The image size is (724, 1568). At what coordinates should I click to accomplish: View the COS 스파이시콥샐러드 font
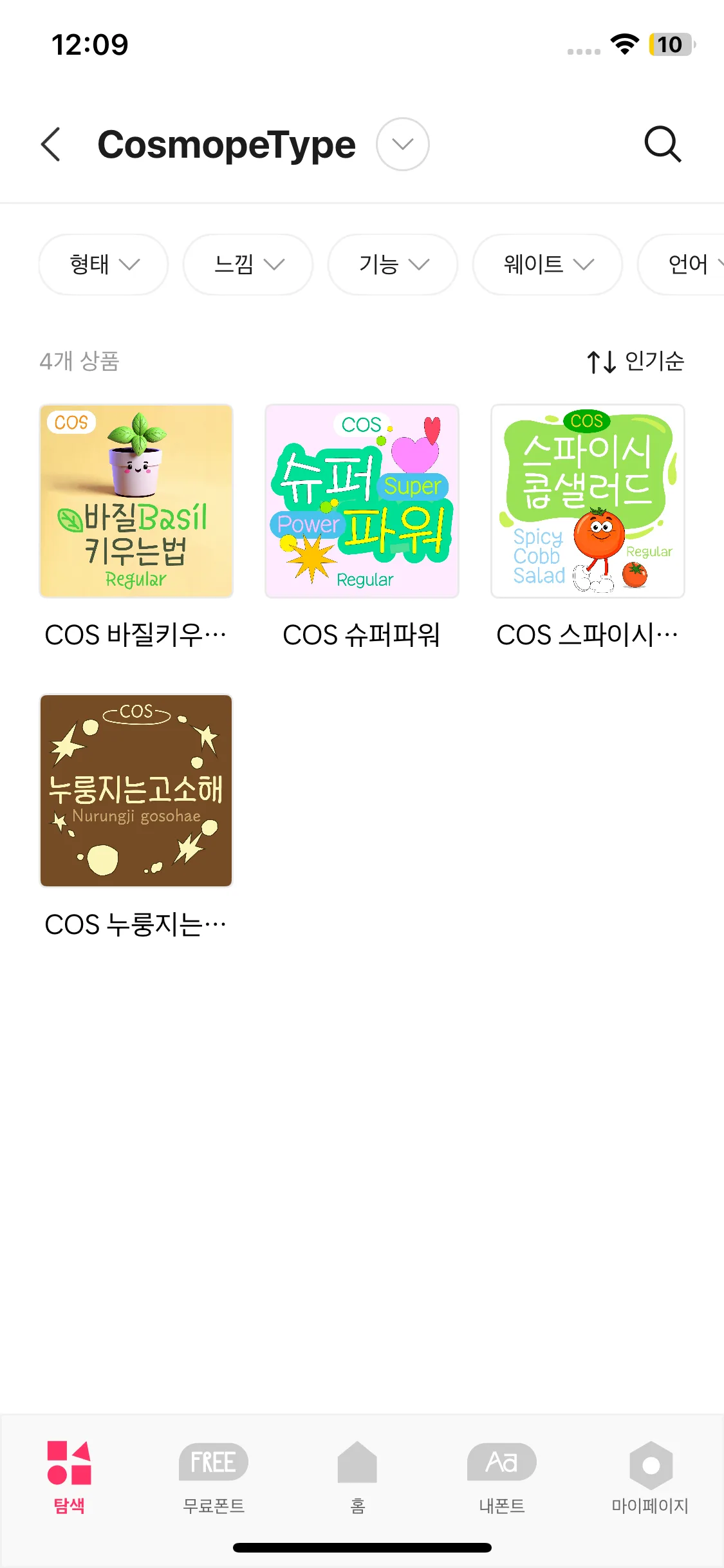(588, 501)
